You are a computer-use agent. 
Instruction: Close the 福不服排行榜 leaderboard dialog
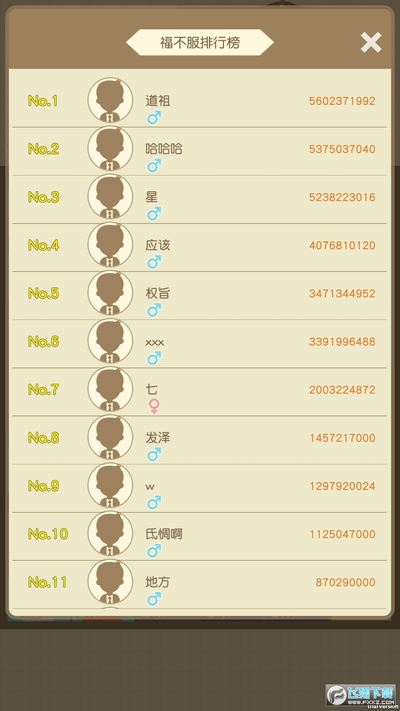click(x=371, y=43)
